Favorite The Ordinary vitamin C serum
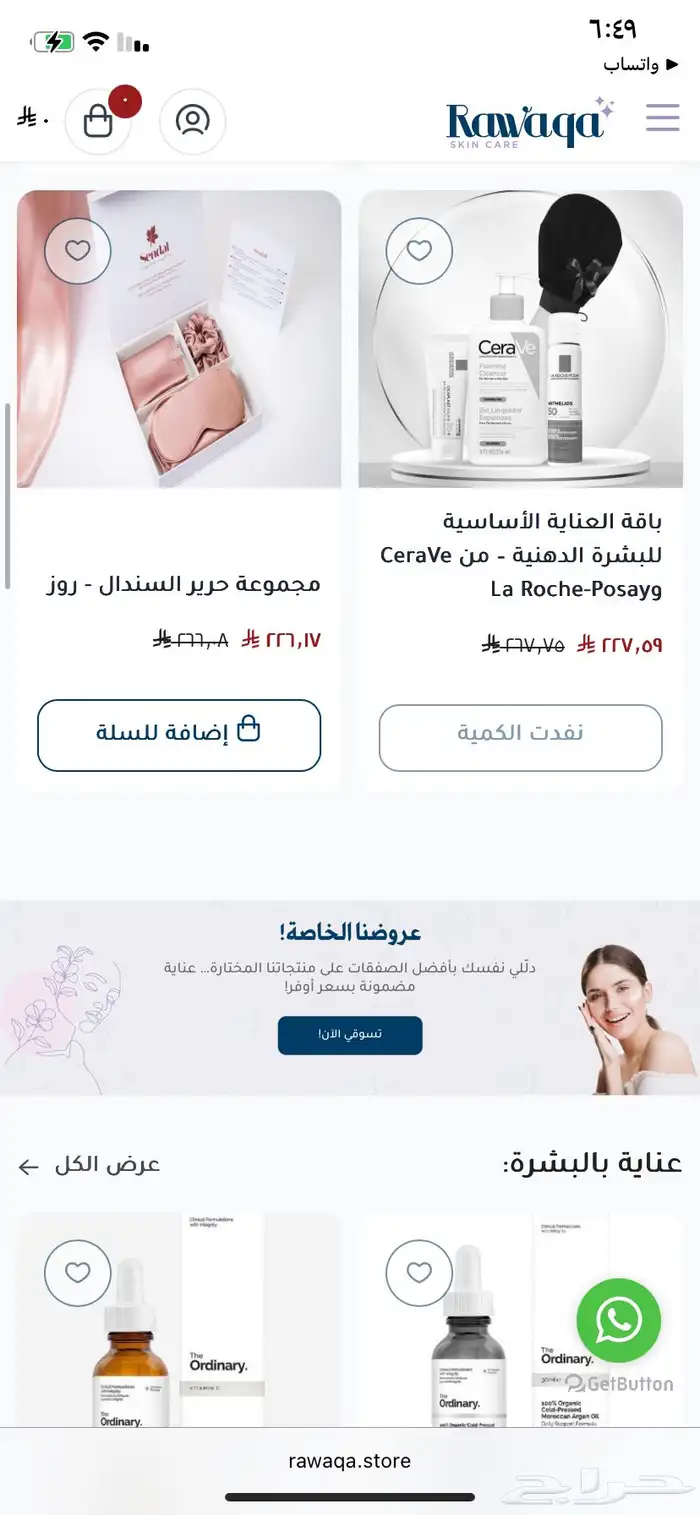The image size is (700, 1515). [x=77, y=1273]
